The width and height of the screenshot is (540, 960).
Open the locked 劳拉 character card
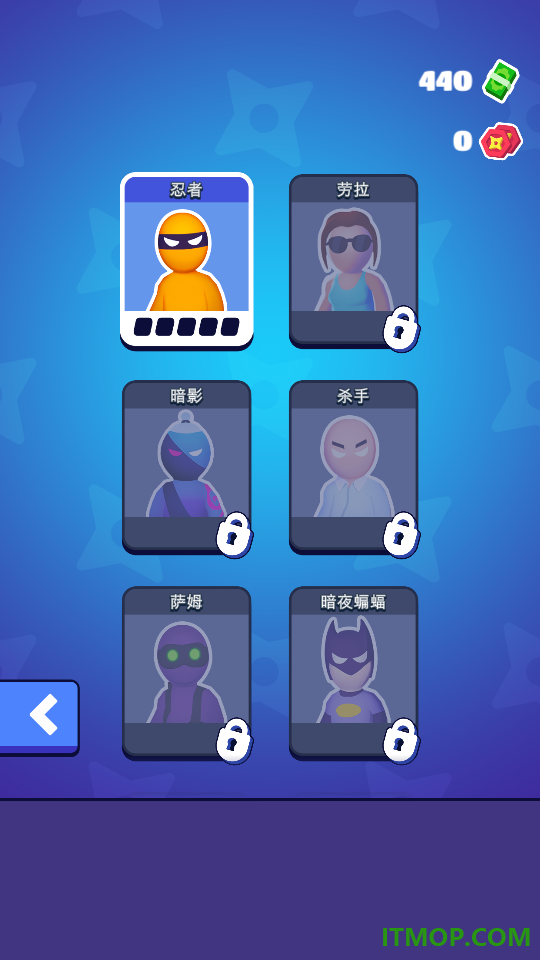pyautogui.click(x=353, y=261)
